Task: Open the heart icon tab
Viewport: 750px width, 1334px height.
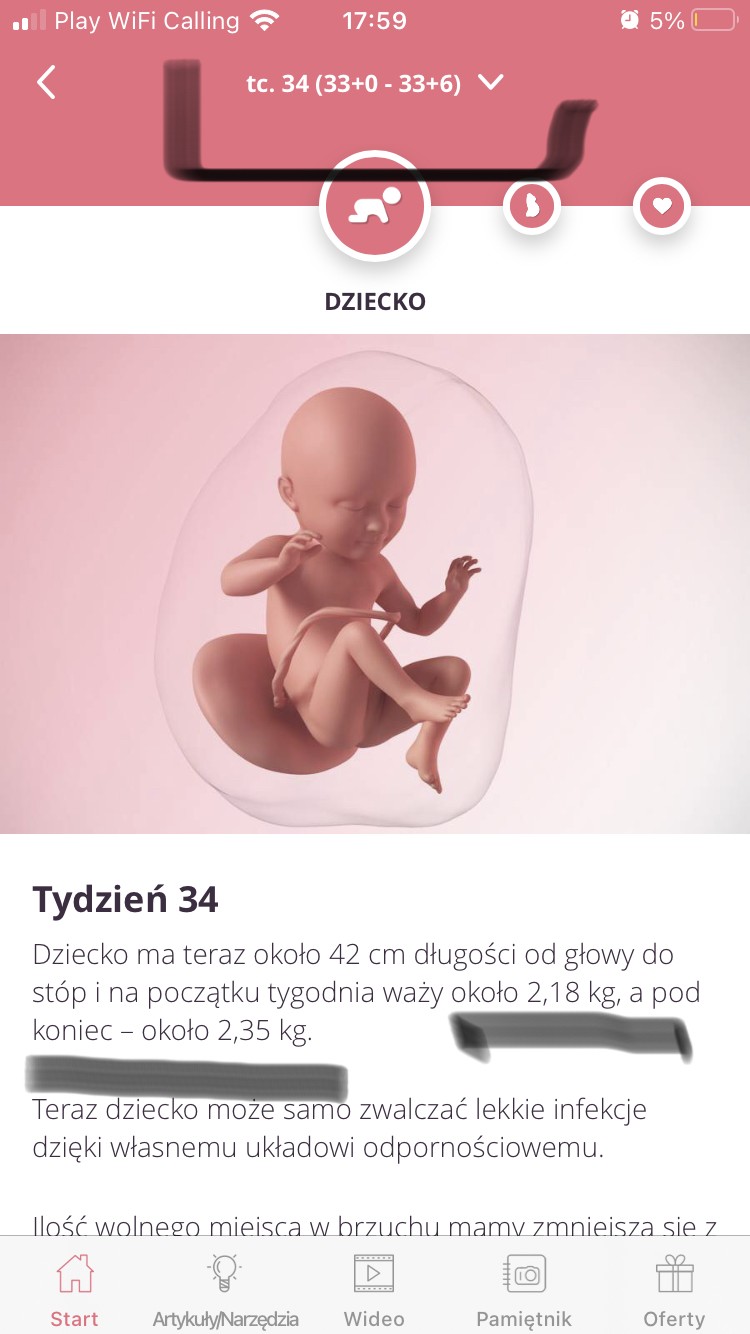Action: pyautogui.click(x=661, y=207)
